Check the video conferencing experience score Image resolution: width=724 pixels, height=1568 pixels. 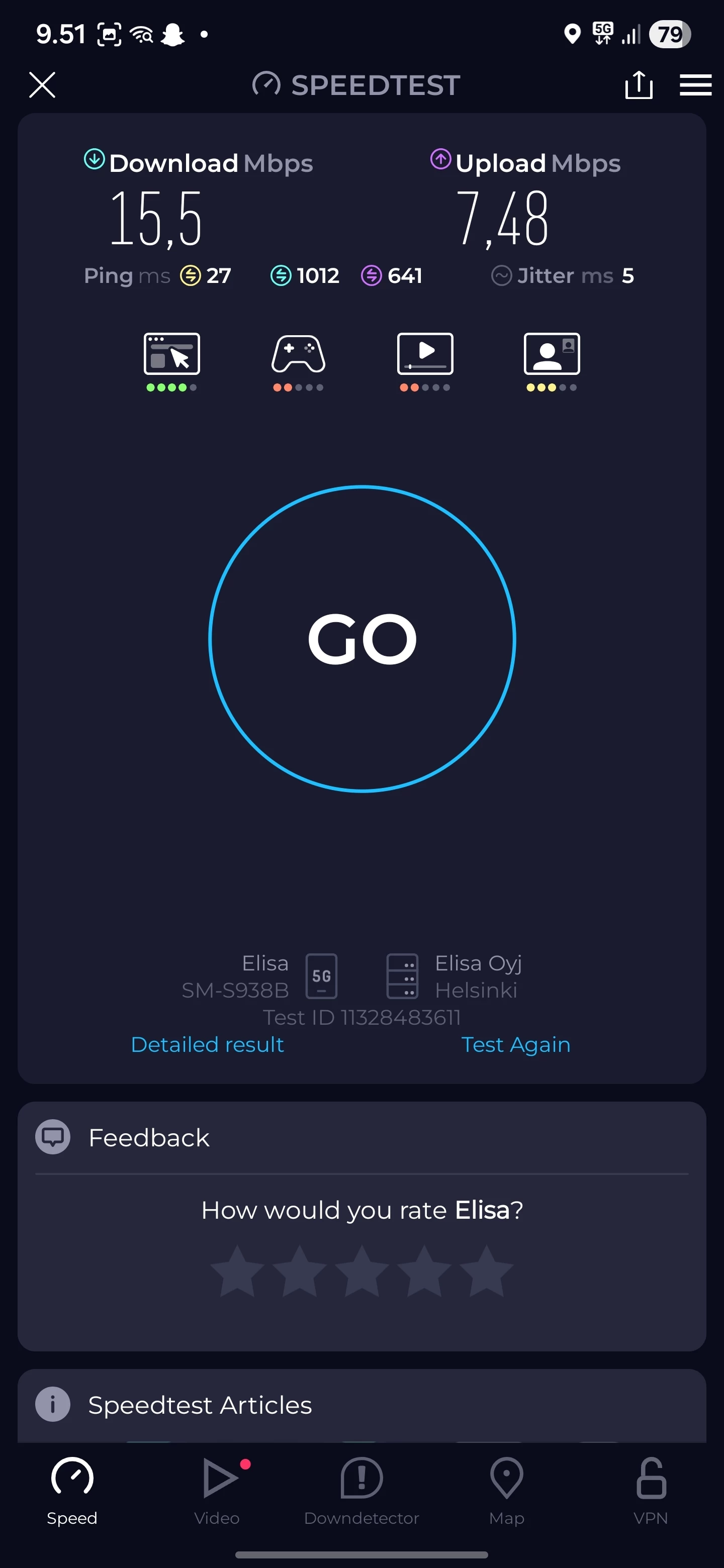tap(552, 360)
